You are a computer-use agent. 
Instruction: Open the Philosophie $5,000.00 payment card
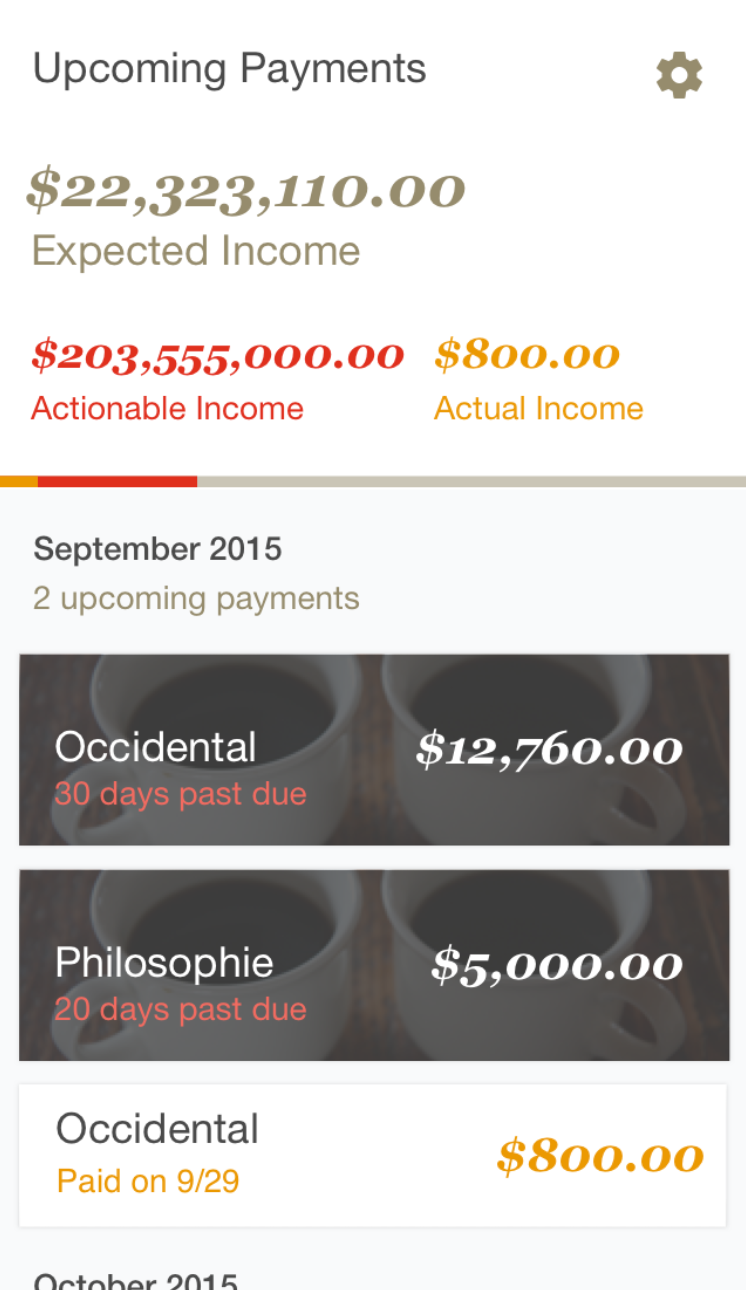[x=373, y=965]
